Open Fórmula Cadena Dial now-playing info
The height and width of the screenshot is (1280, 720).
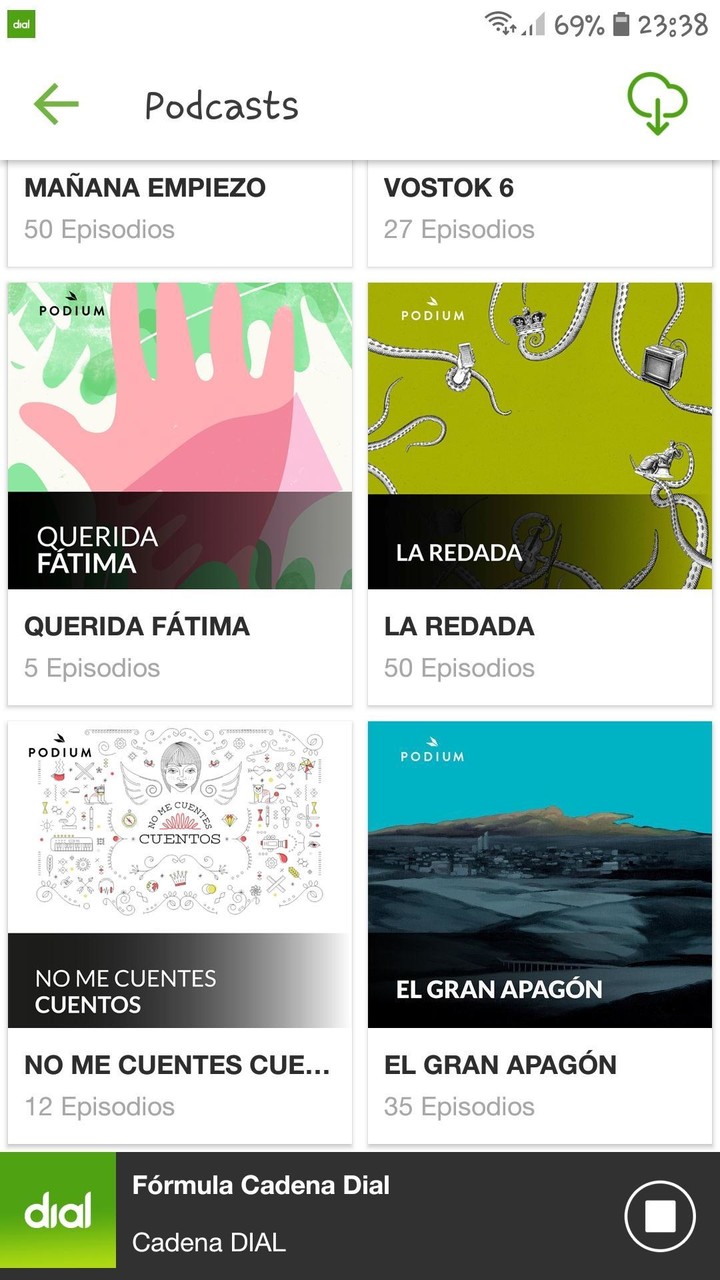coord(262,1184)
